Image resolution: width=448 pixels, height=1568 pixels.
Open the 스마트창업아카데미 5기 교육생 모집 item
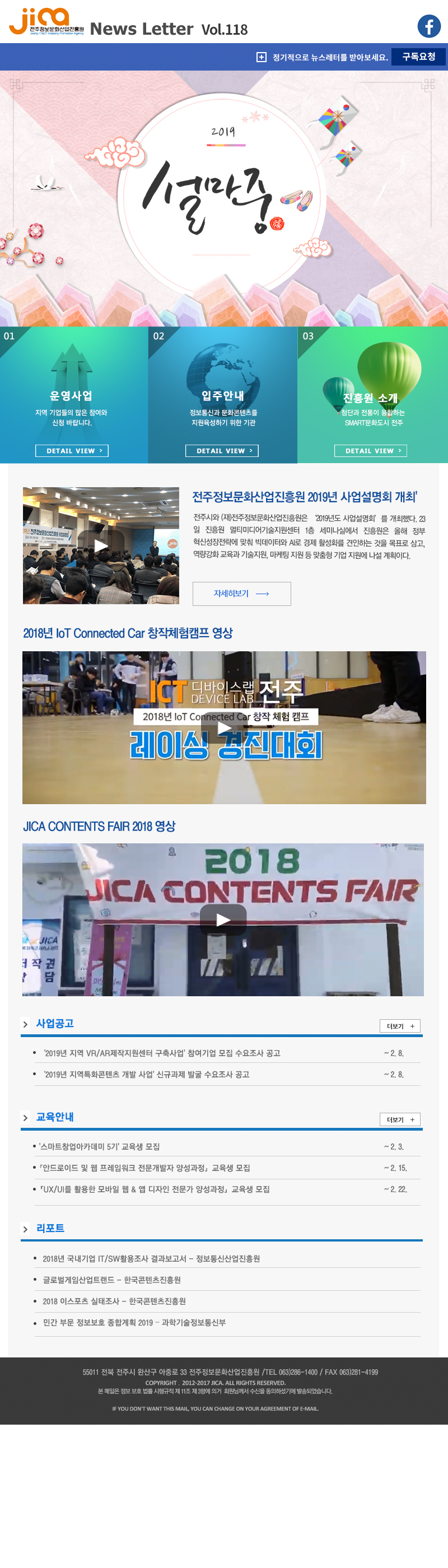pyautogui.click(x=99, y=1147)
